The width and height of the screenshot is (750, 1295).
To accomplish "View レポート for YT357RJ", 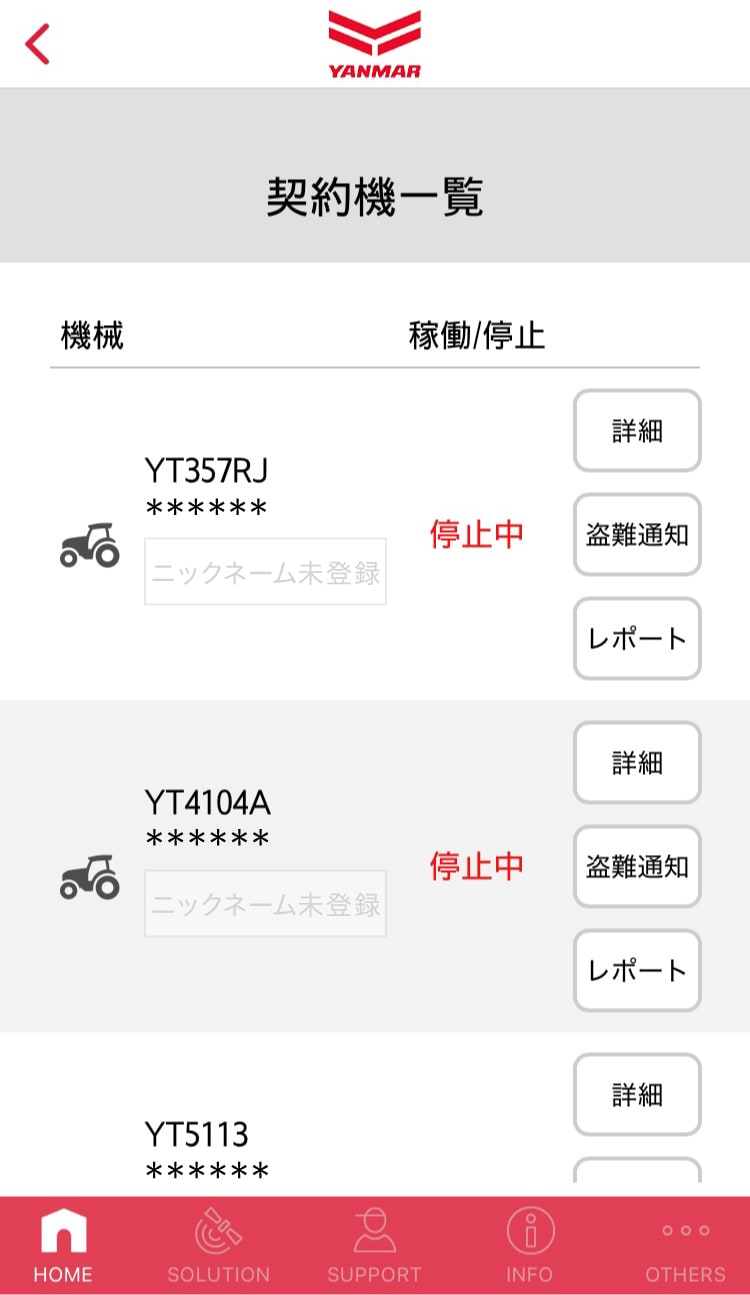I will coord(637,639).
